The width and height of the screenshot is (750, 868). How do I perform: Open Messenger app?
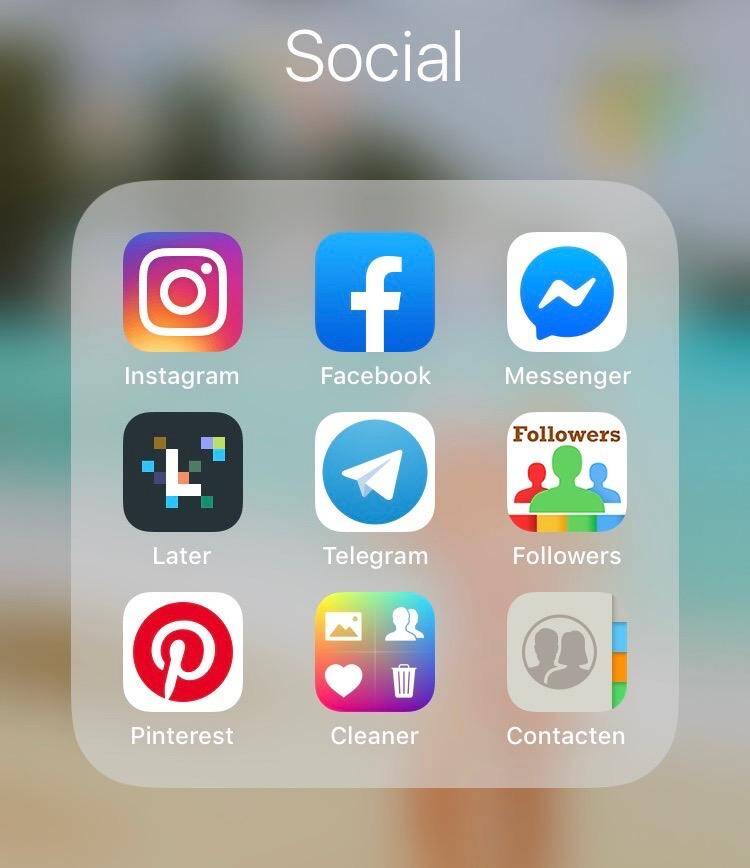pyautogui.click(x=567, y=292)
